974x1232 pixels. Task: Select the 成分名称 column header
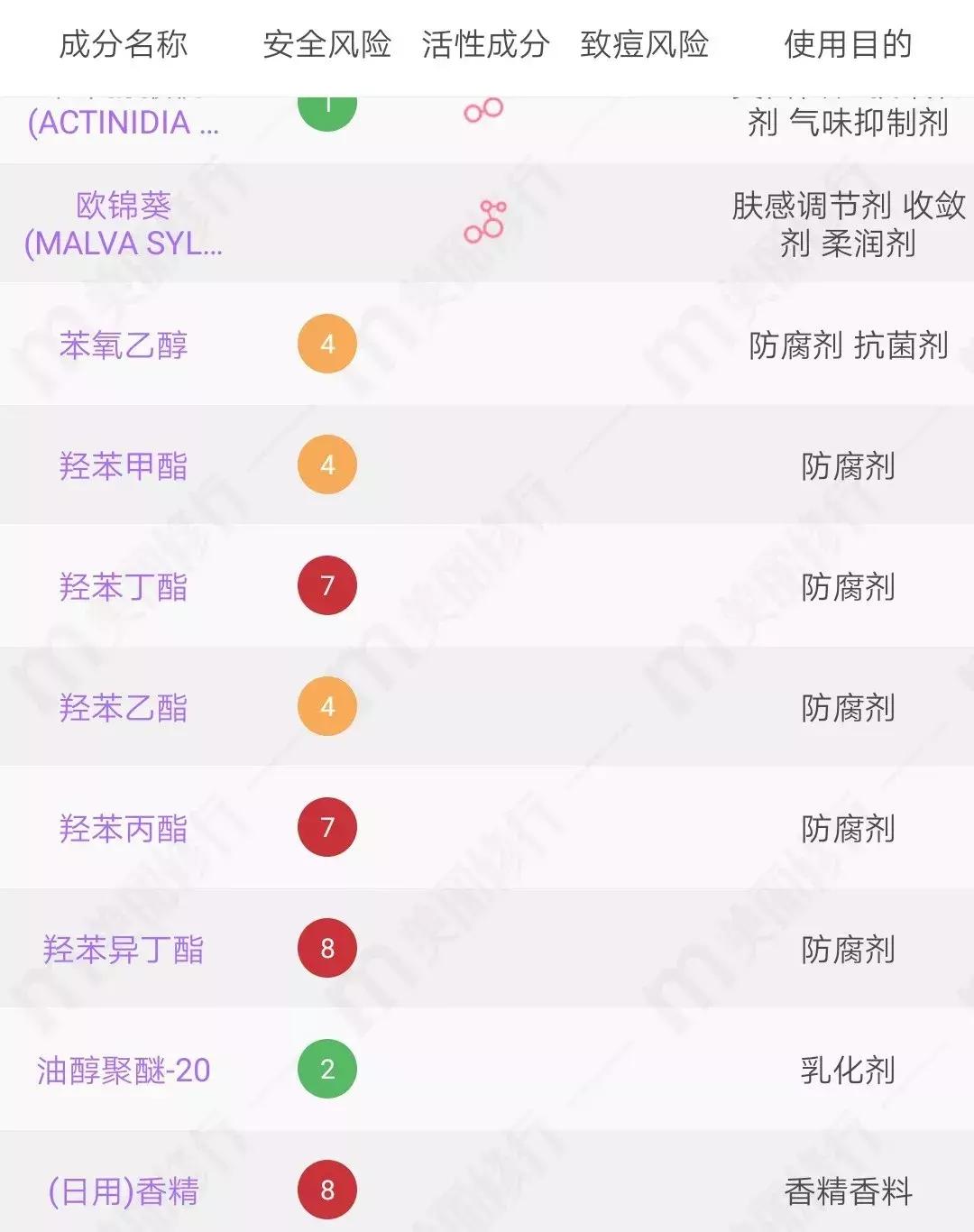pos(123,43)
